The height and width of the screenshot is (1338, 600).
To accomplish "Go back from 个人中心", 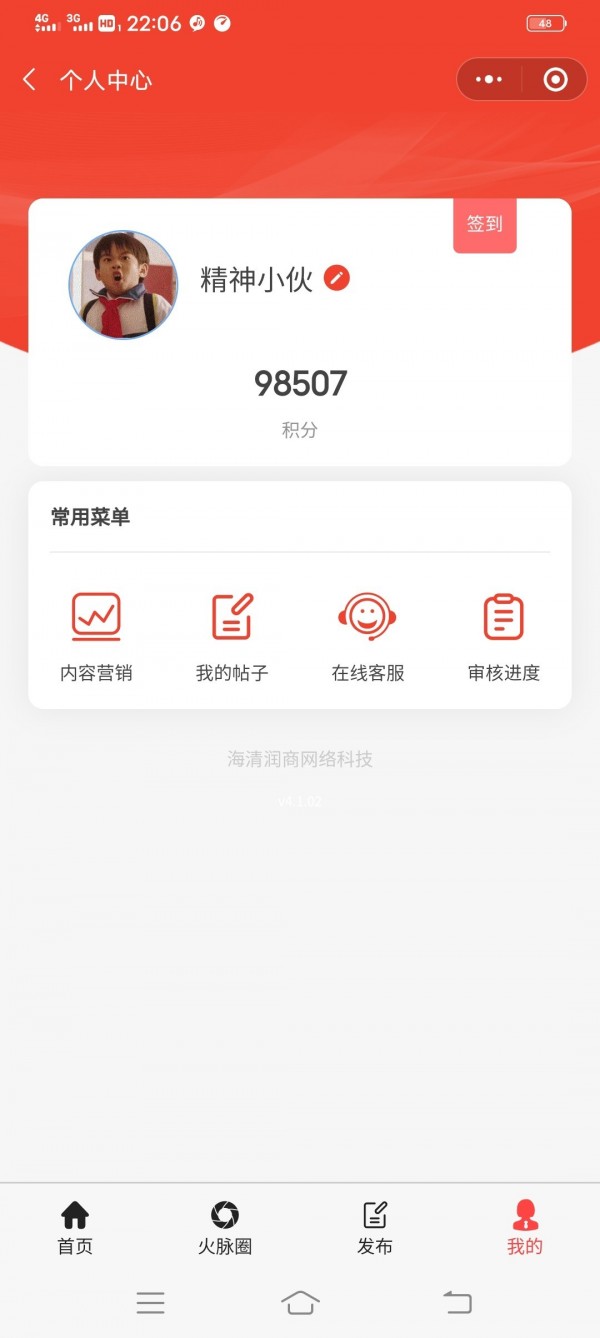I will coord(30,80).
